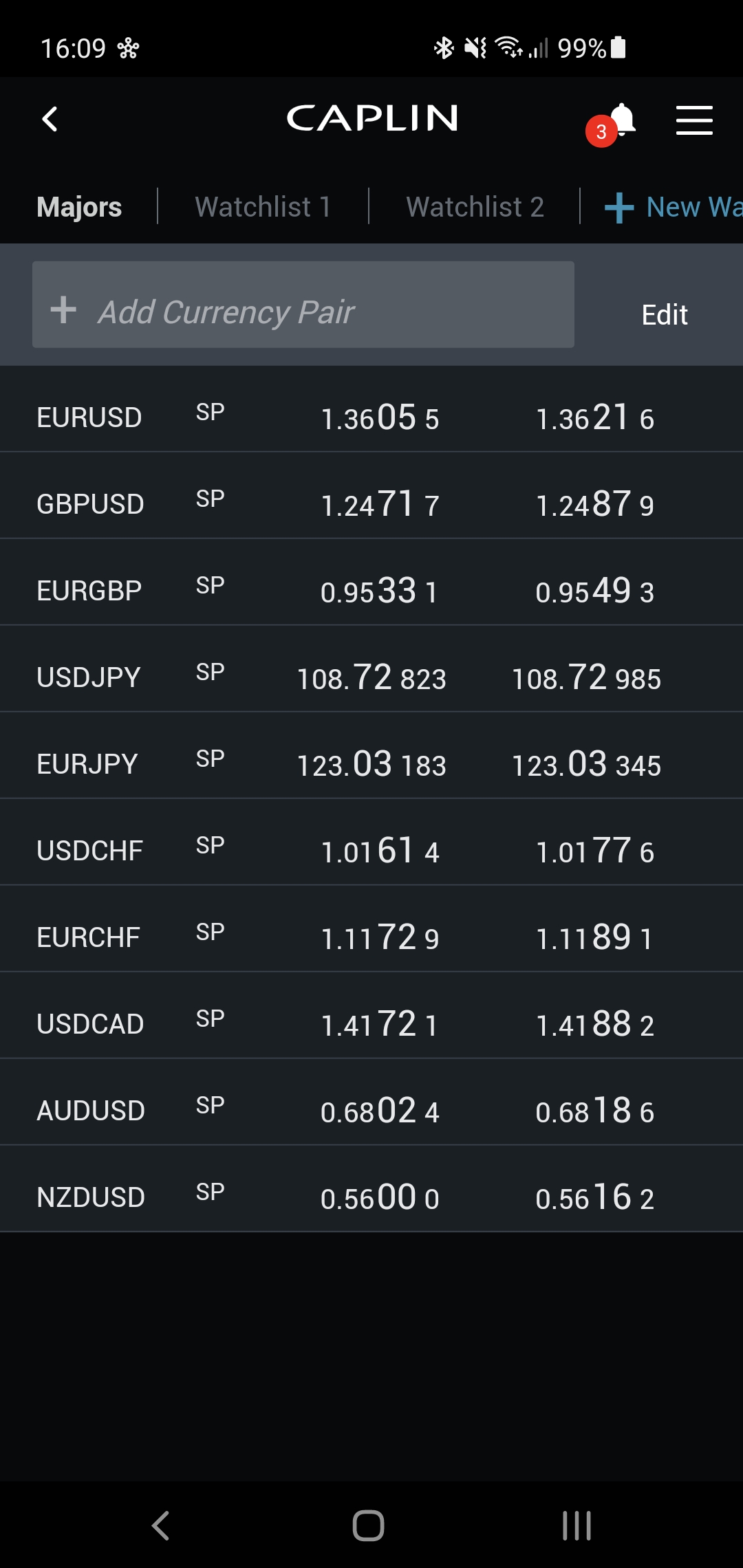The height and width of the screenshot is (1568, 743).
Task: Tap the system home button
Action: tap(368, 1525)
